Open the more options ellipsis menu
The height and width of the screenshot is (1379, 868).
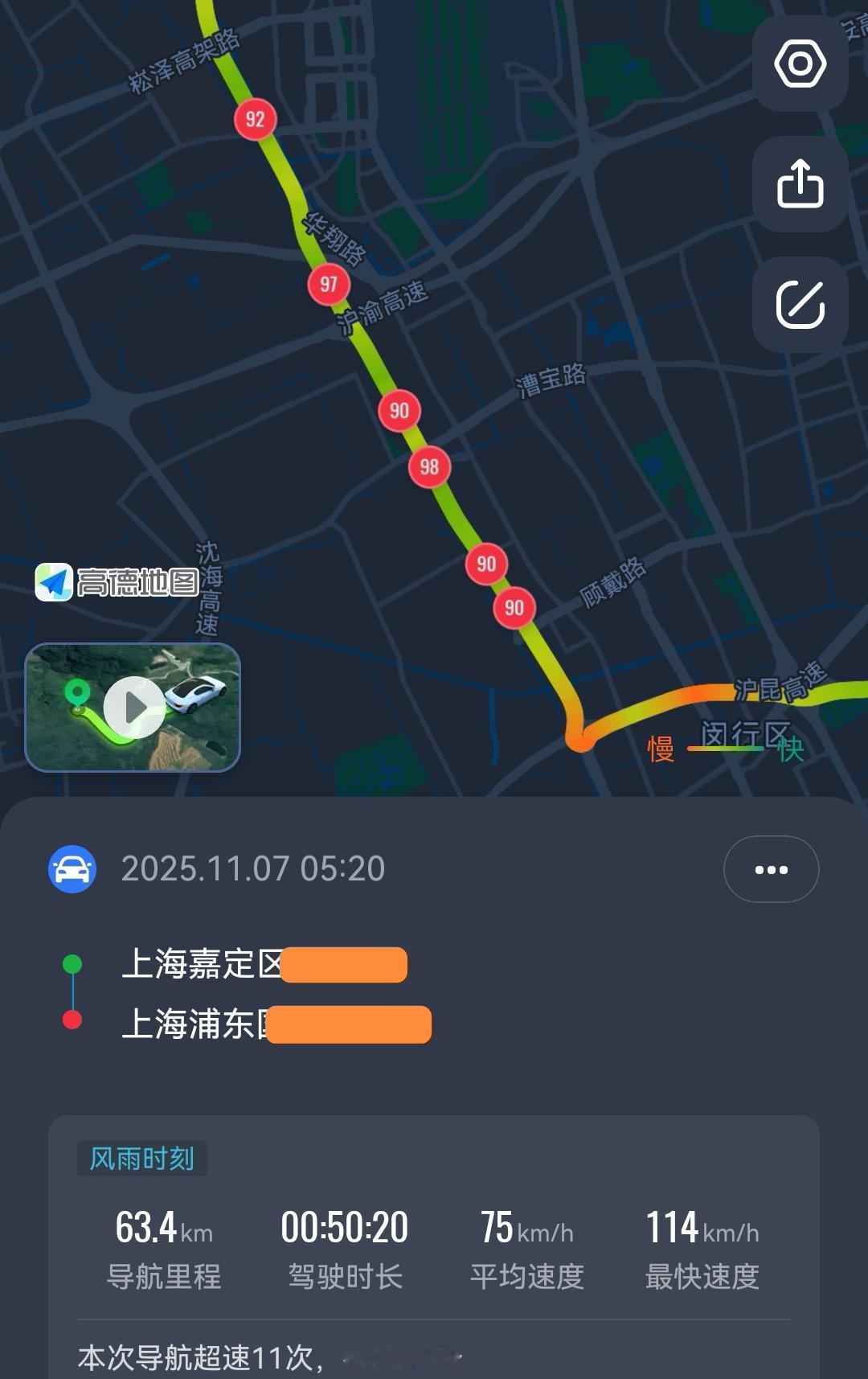point(771,868)
